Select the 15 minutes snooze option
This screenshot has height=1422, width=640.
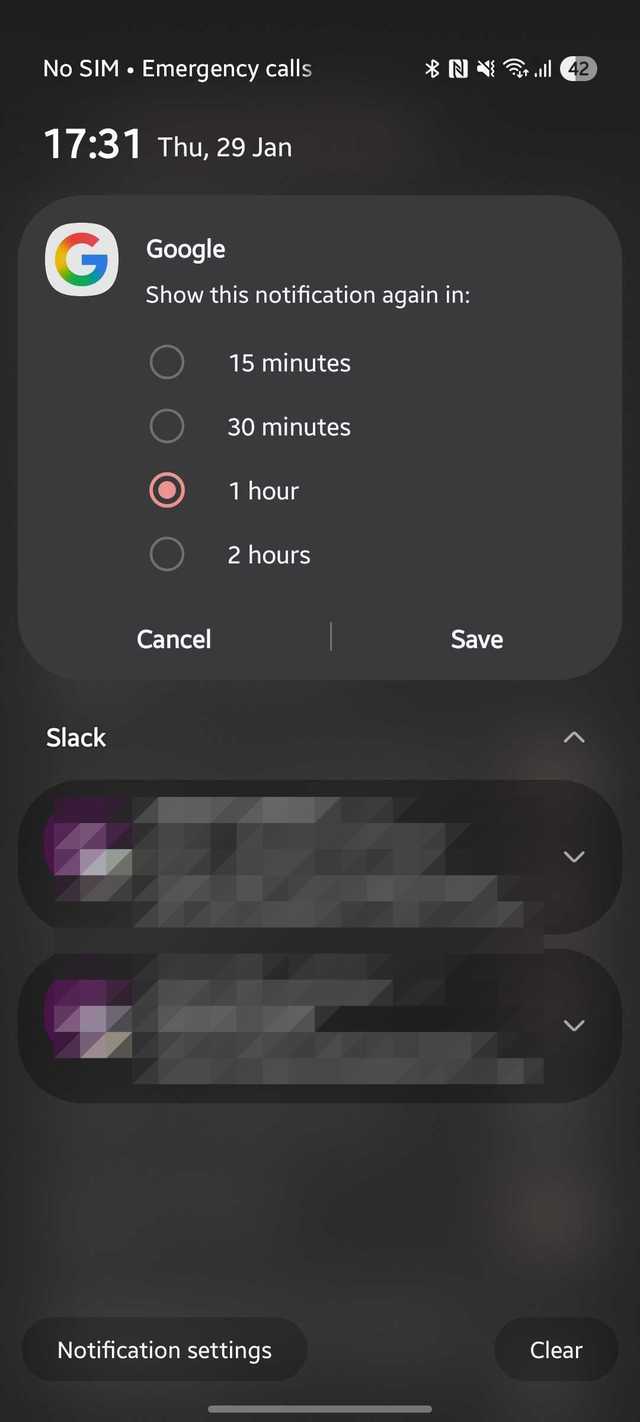click(167, 362)
